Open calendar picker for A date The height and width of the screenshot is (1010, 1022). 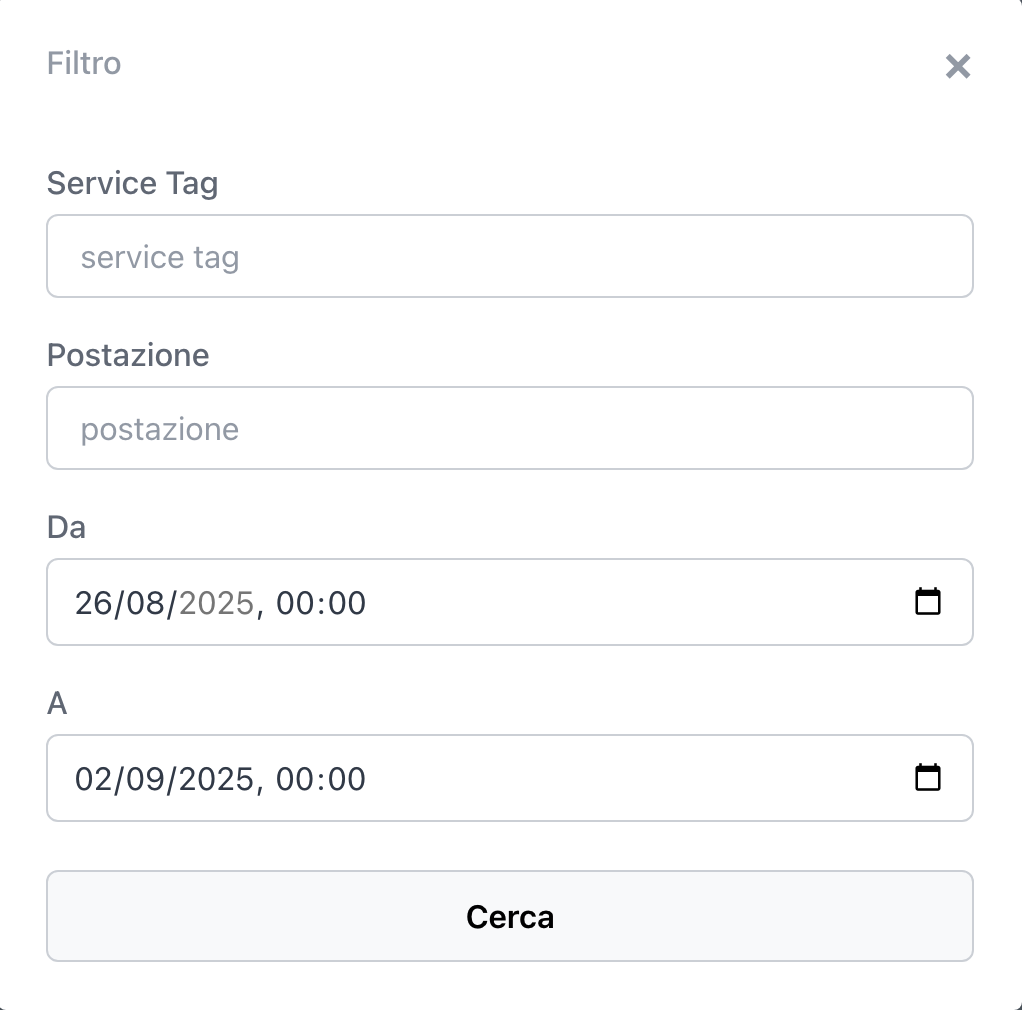(x=928, y=778)
